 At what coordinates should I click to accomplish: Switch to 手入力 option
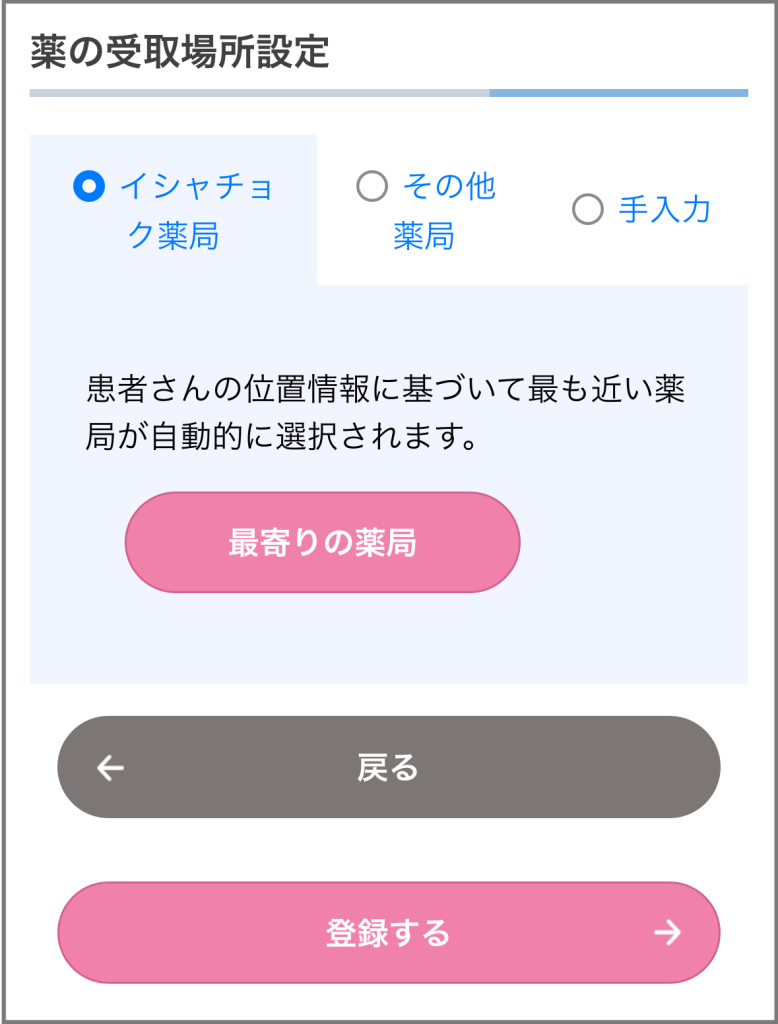tap(587, 210)
